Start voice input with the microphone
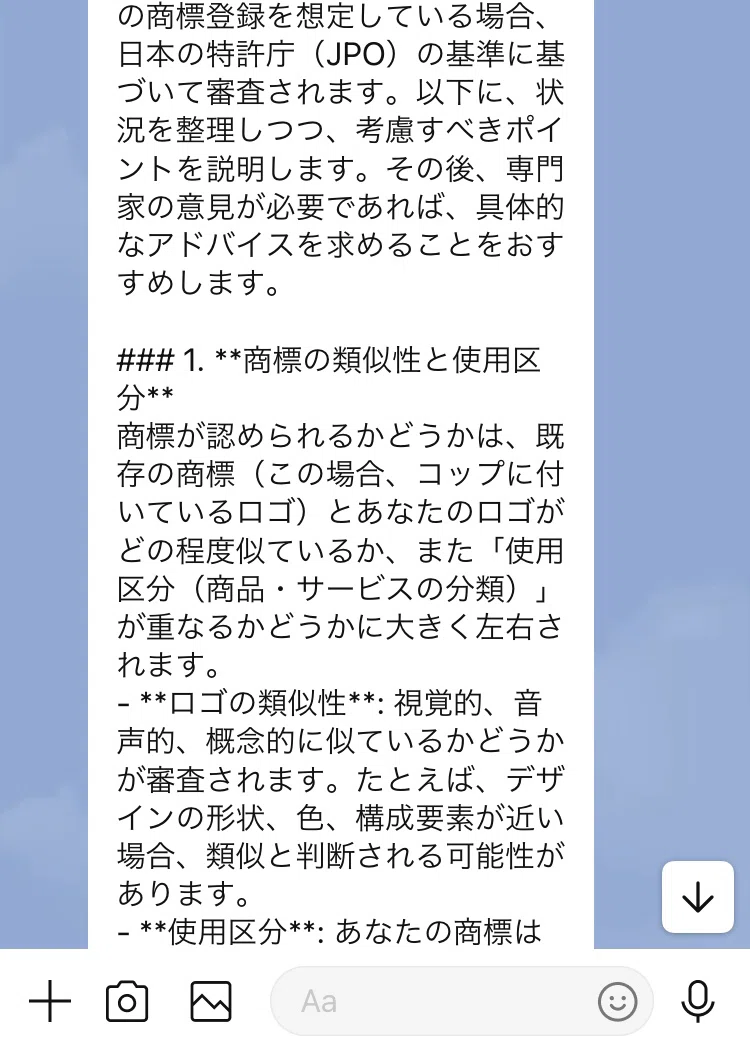 (x=698, y=1002)
